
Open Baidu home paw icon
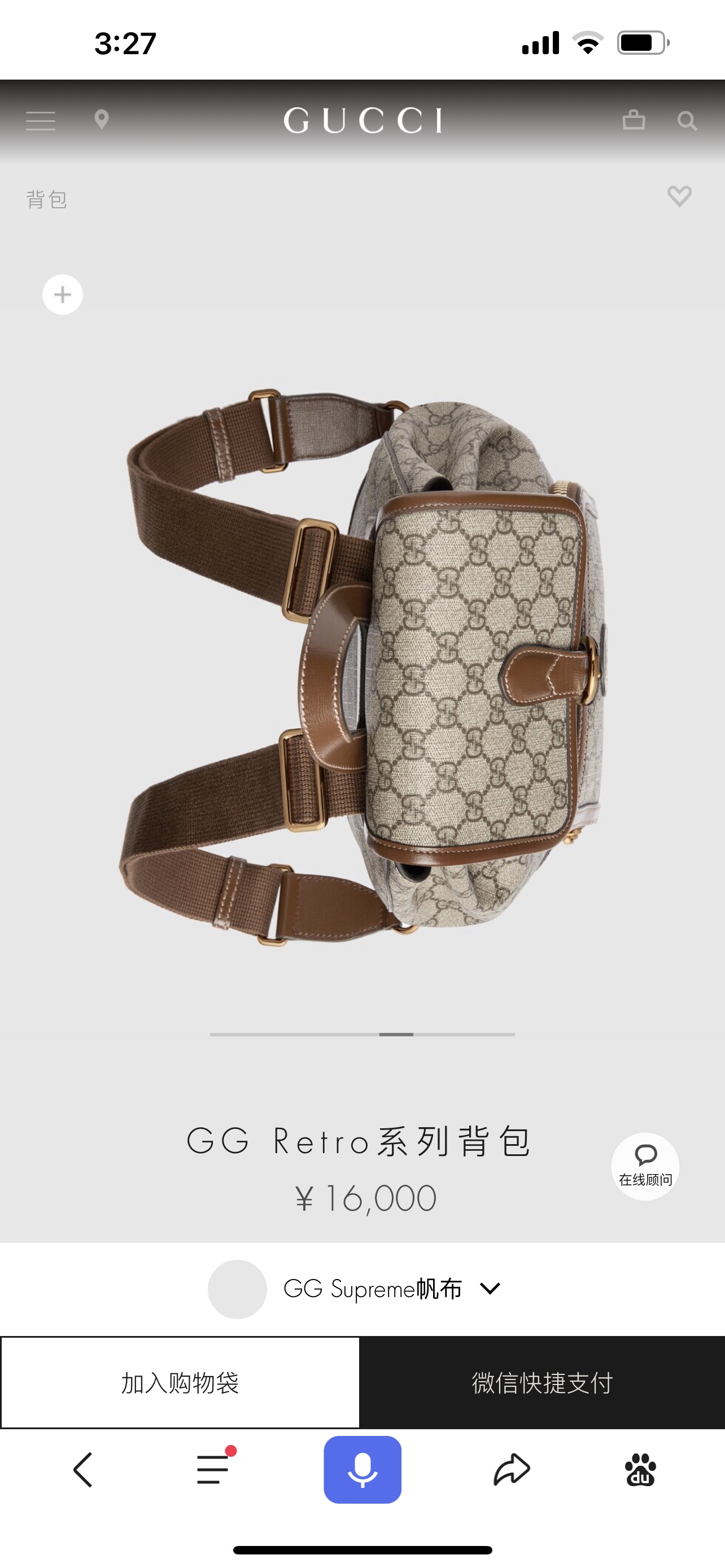640,1469
